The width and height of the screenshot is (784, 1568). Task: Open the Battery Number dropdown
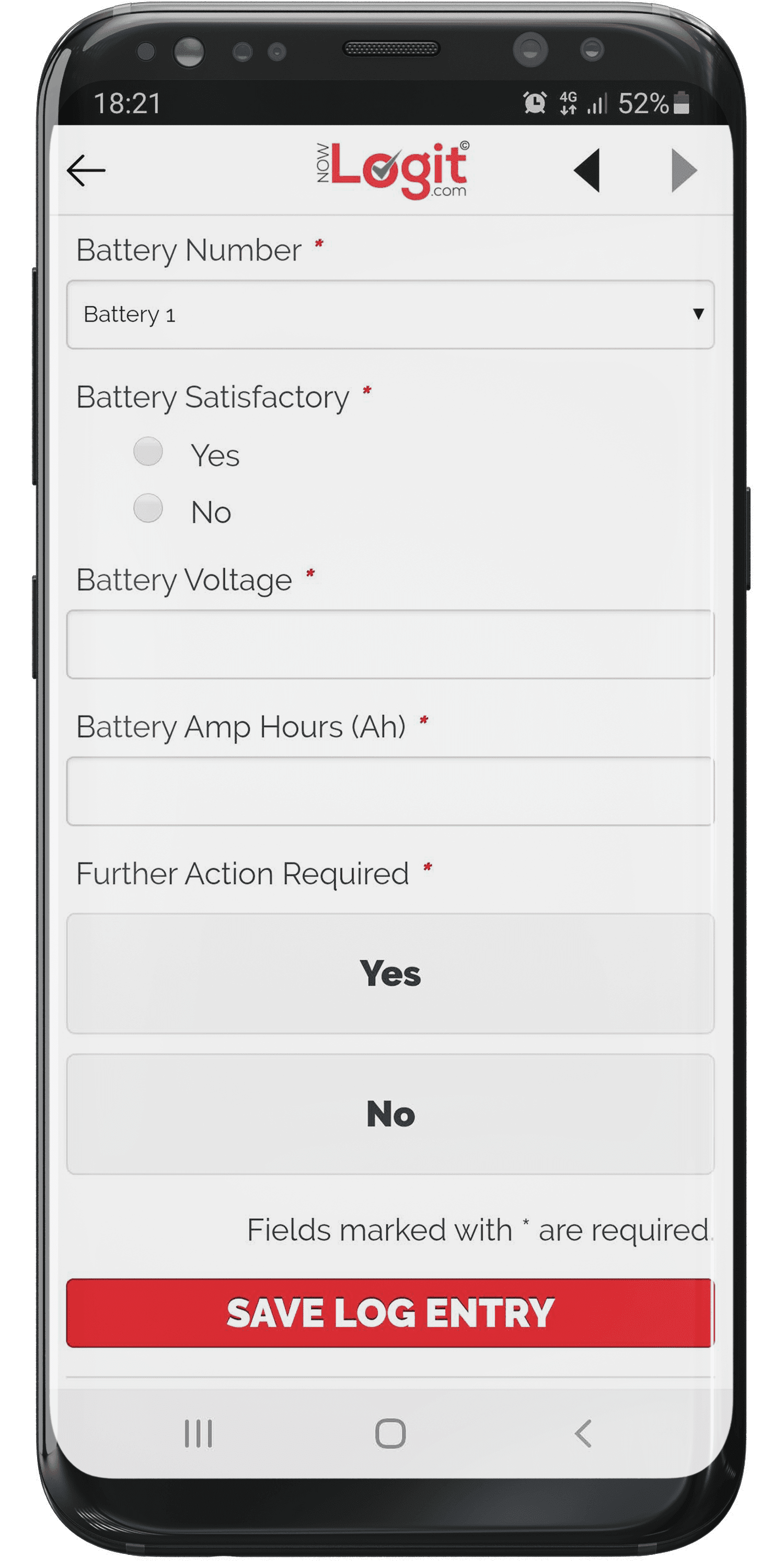point(390,315)
